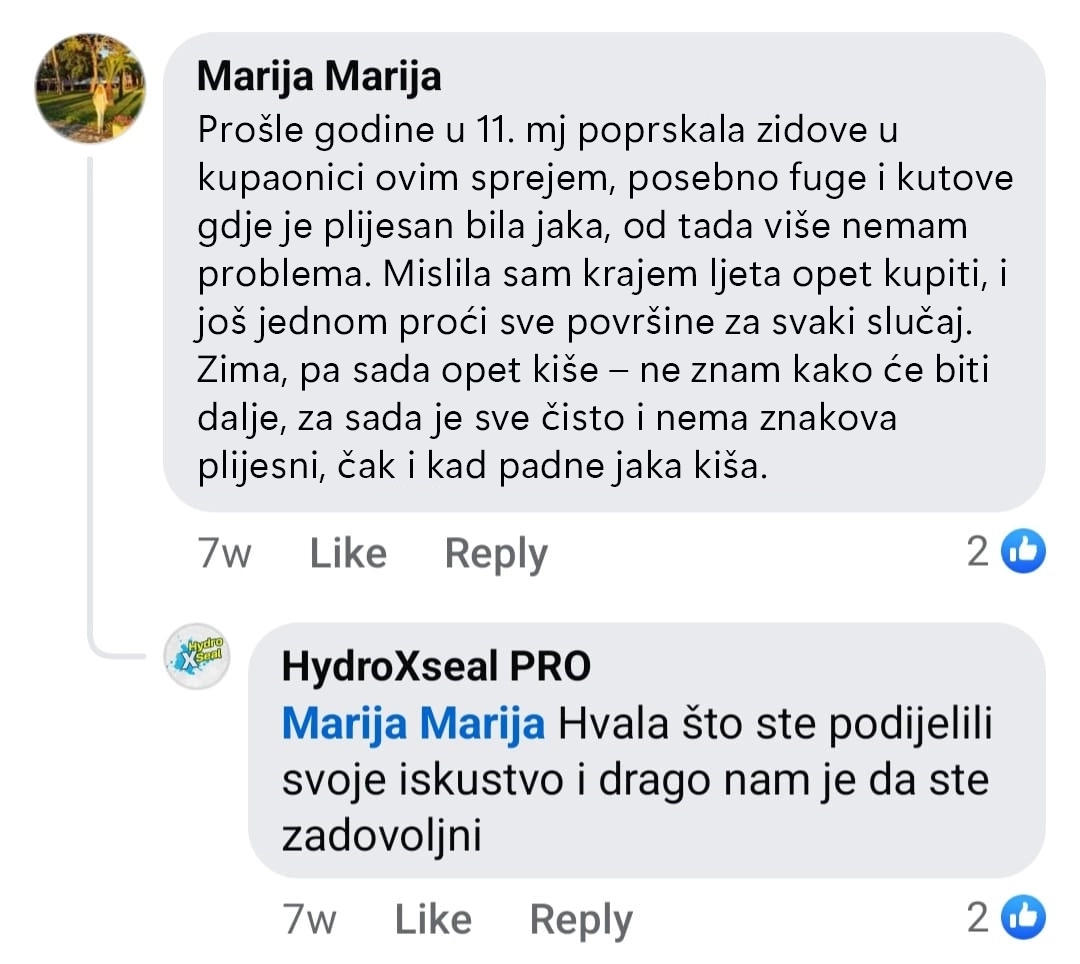Reply to HydroXseal PRO's comment
This screenshot has width=1080, height=964.
point(580,920)
